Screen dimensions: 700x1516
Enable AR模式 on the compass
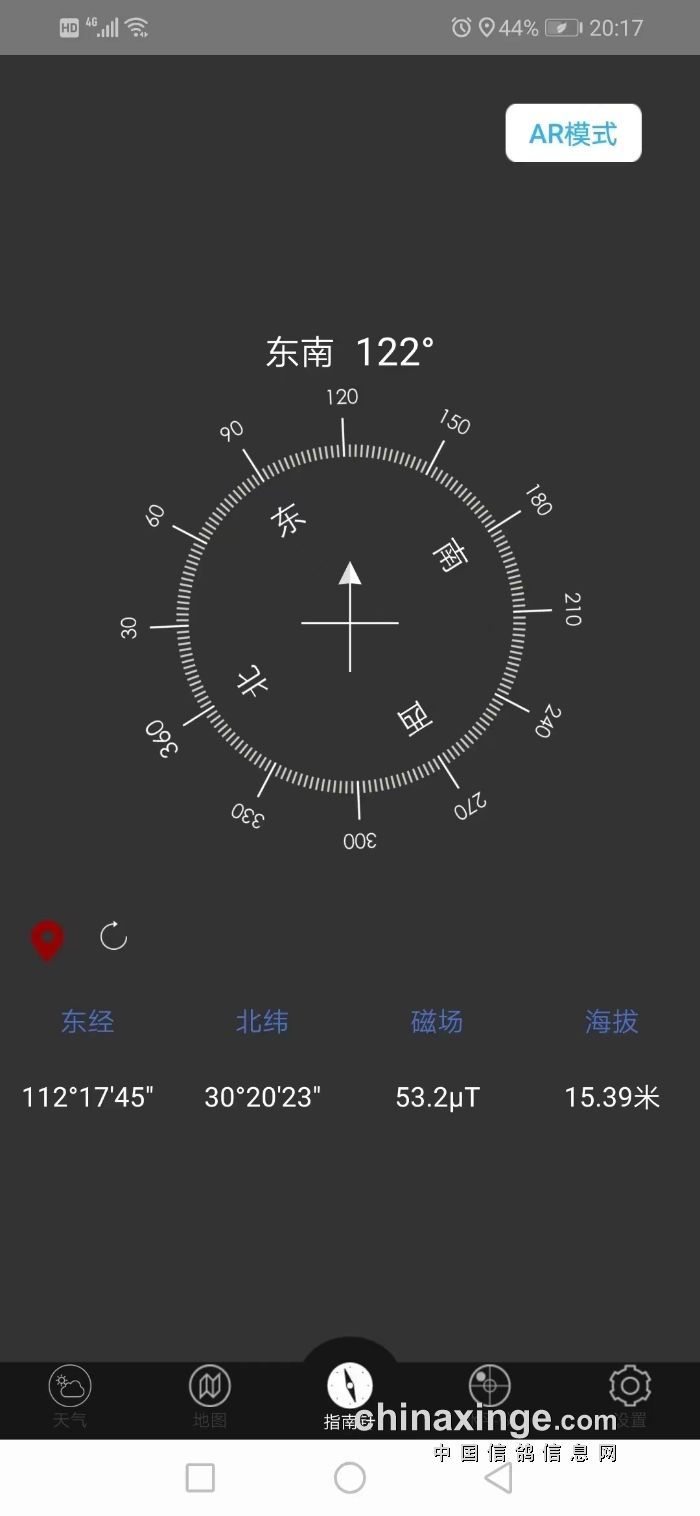[573, 133]
